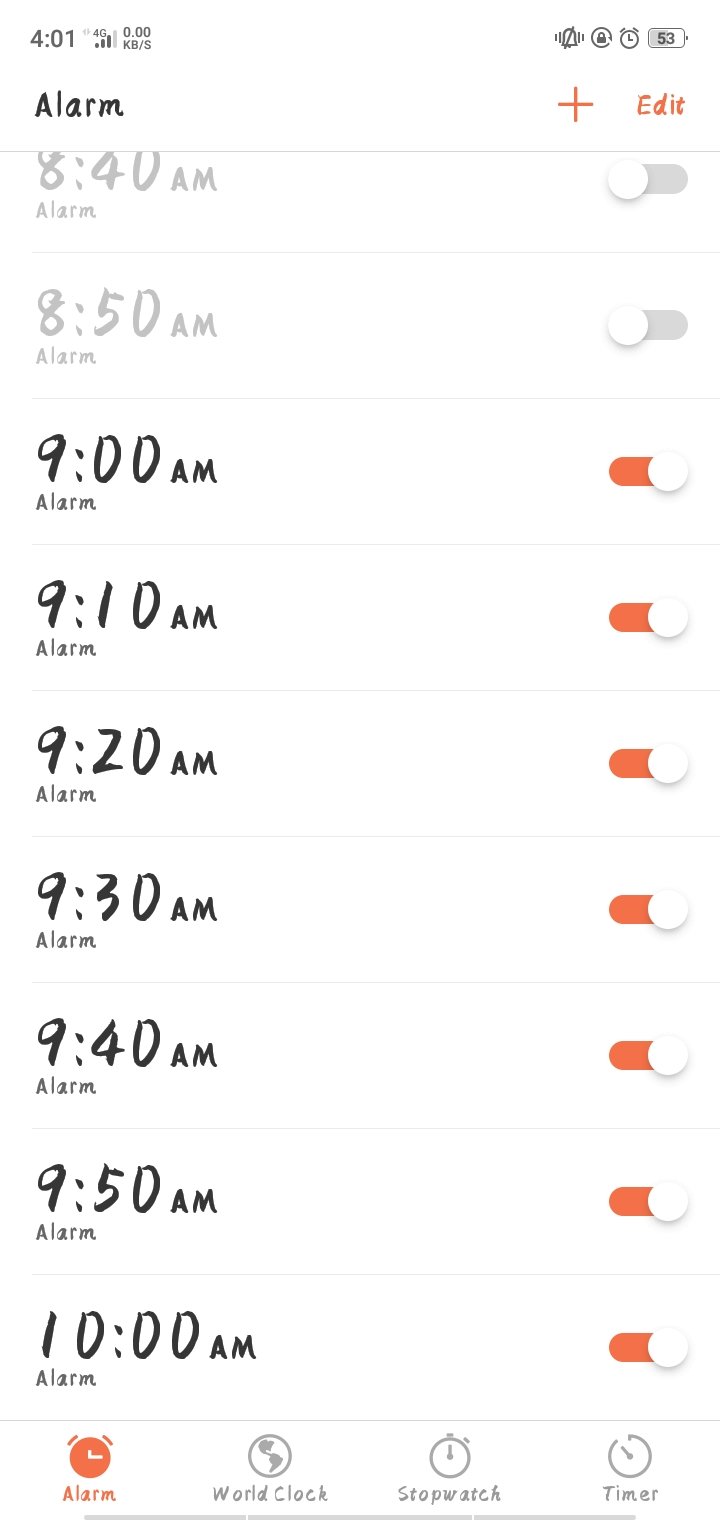Add a new alarm with the plus icon
The width and height of the screenshot is (720, 1520).
tap(575, 105)
